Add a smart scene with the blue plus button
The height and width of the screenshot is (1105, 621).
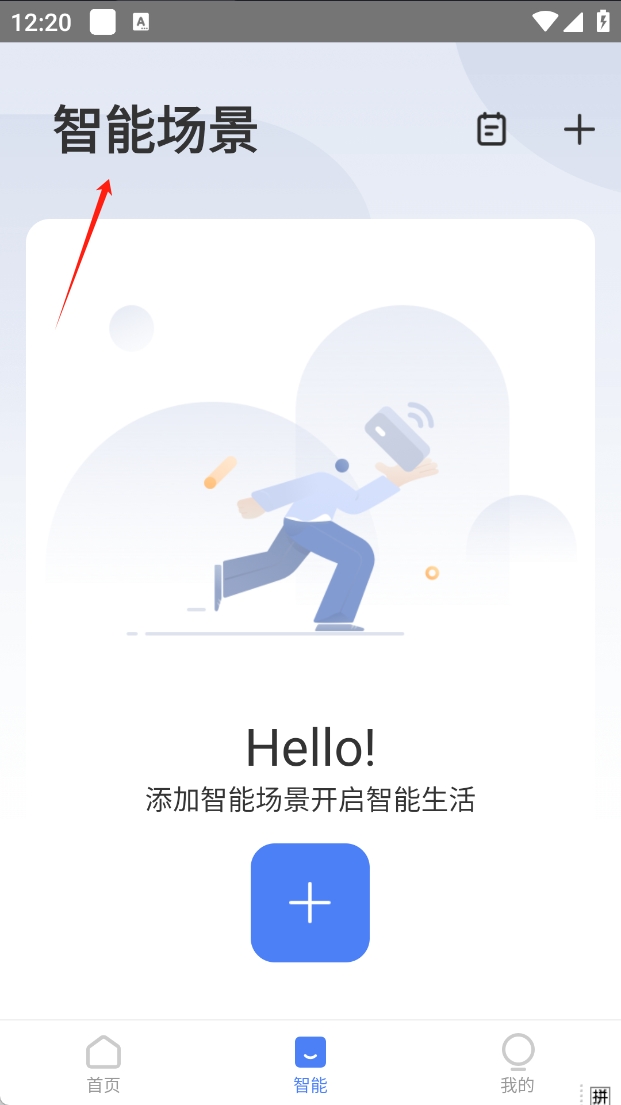pos(310,902)
